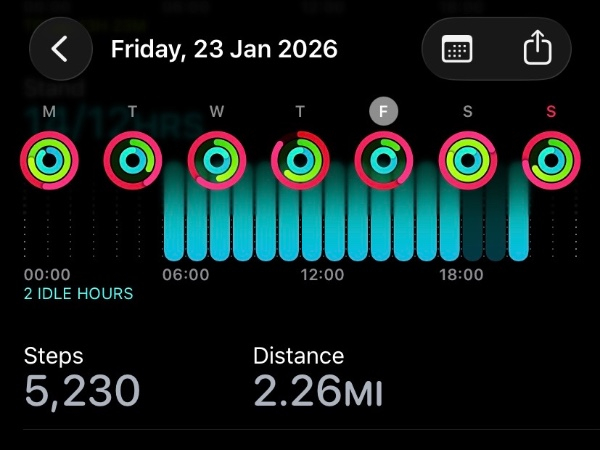Image resolution: width=600 pixels, height=450 pixels.
Task: Open Saturday's activity rings
Action: click(468, 160)
